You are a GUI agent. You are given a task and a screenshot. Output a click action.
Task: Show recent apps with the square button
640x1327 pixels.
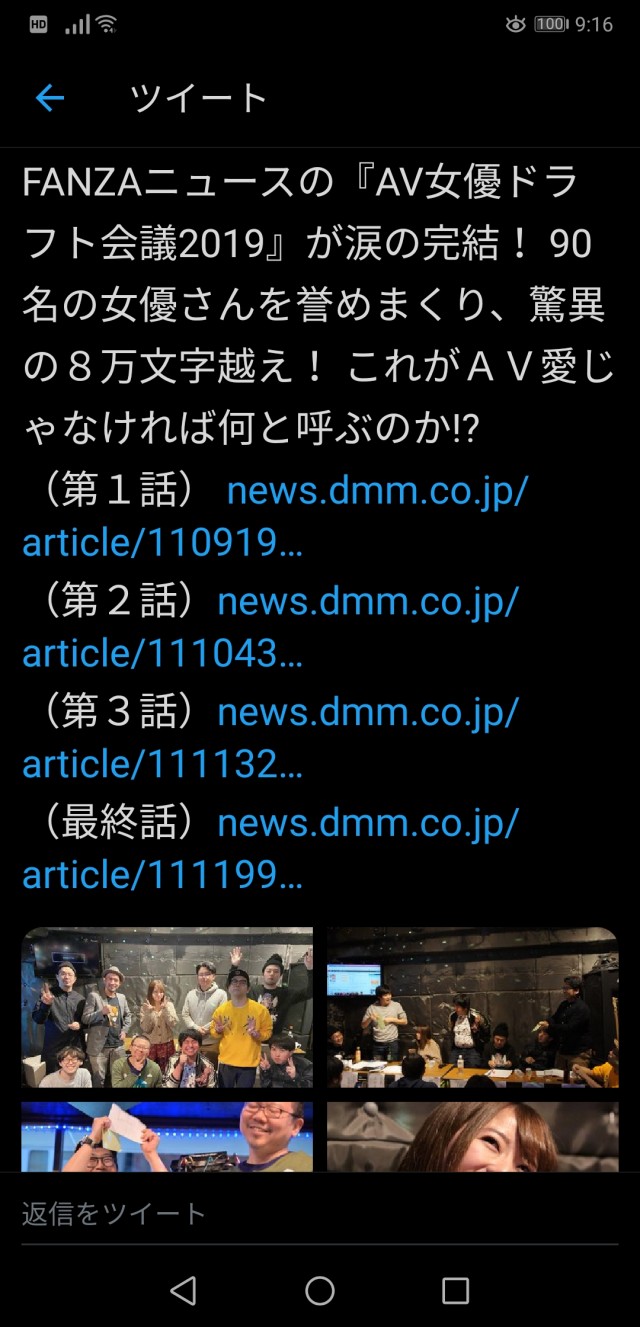click(455, 1291)
